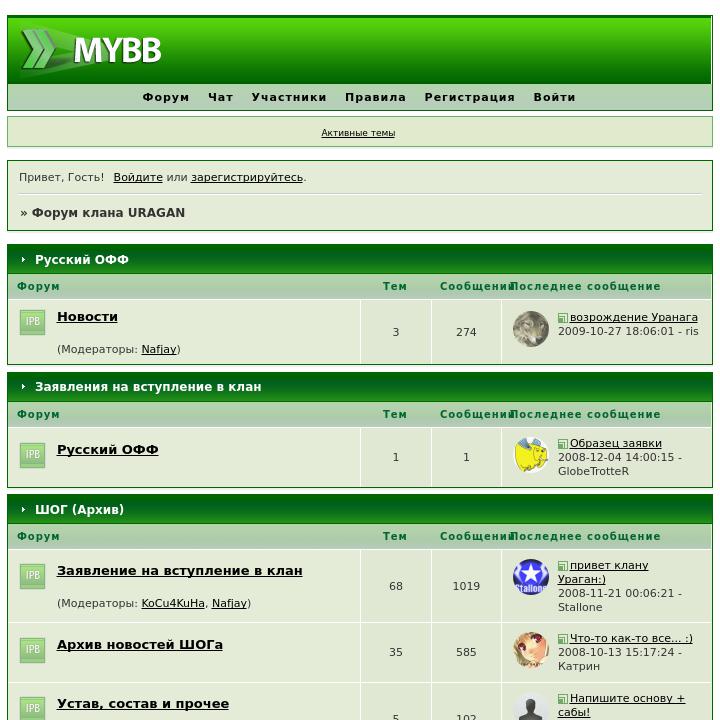Tap the Войдите link in the greeting
This screenshot has width=720, height=720.
coord(138,177)
